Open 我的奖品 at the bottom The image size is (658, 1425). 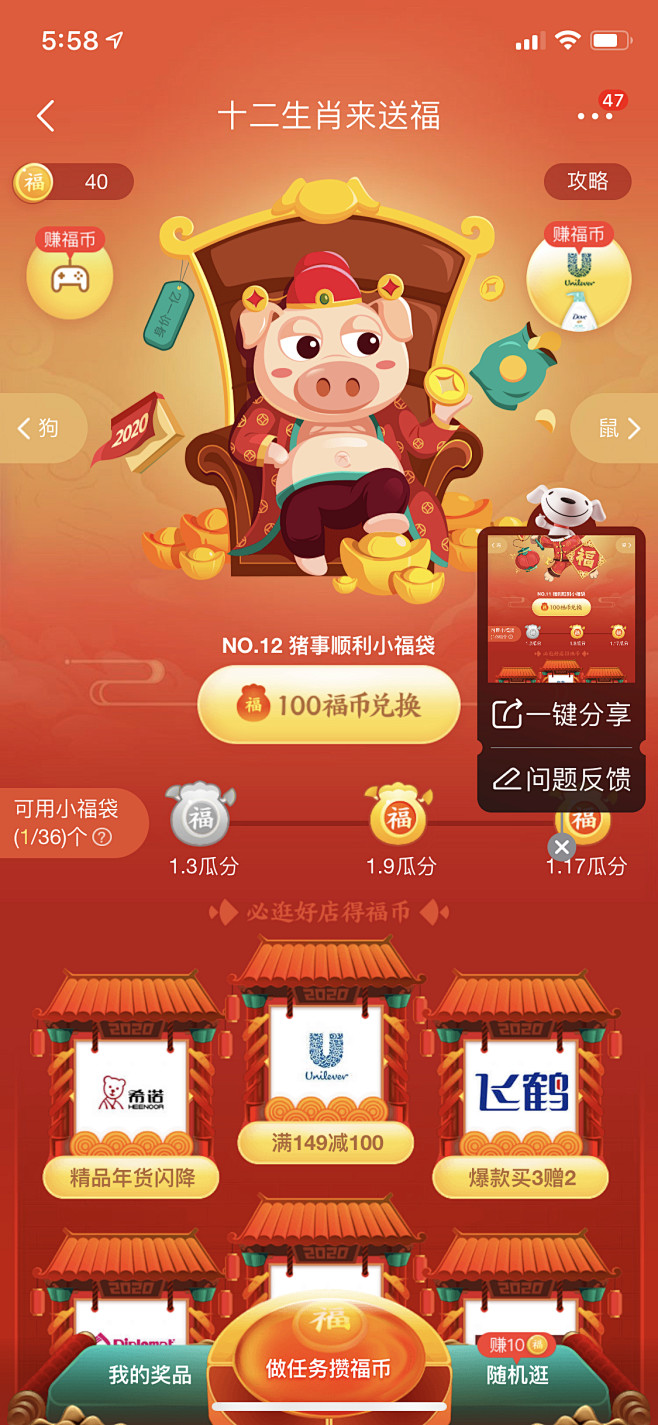tap(150, 1375)
